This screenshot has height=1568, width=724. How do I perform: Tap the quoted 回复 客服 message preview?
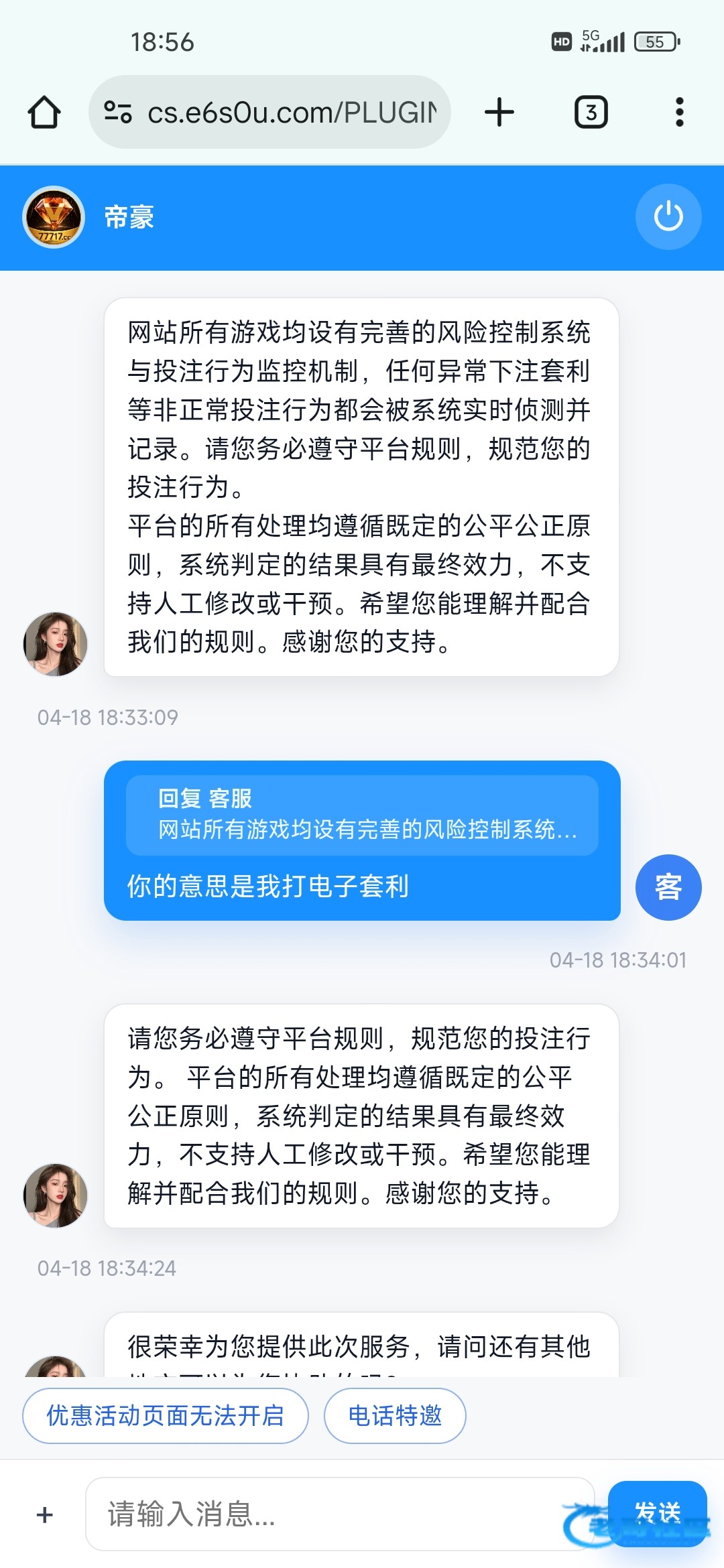(362, 815)
